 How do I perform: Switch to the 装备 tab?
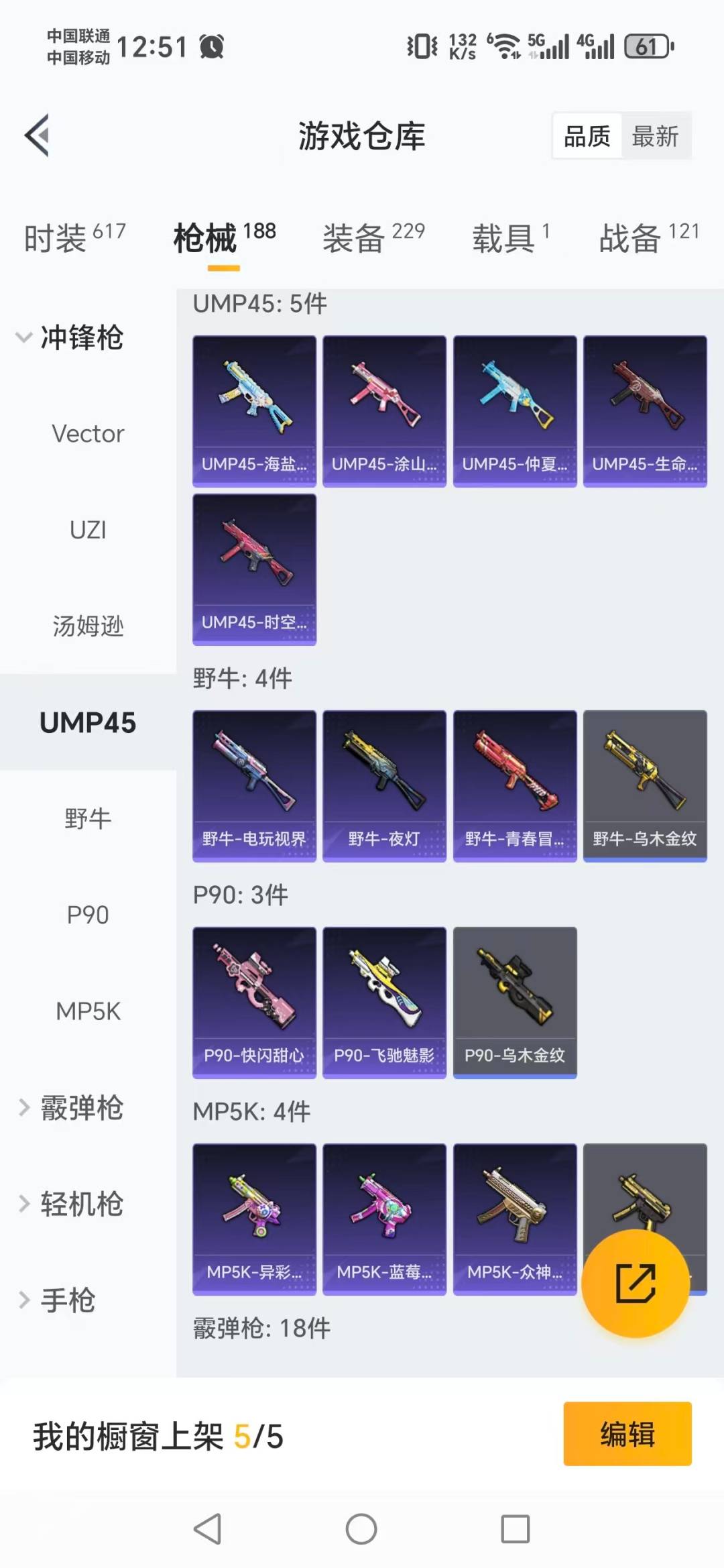[x=355, y=238]
